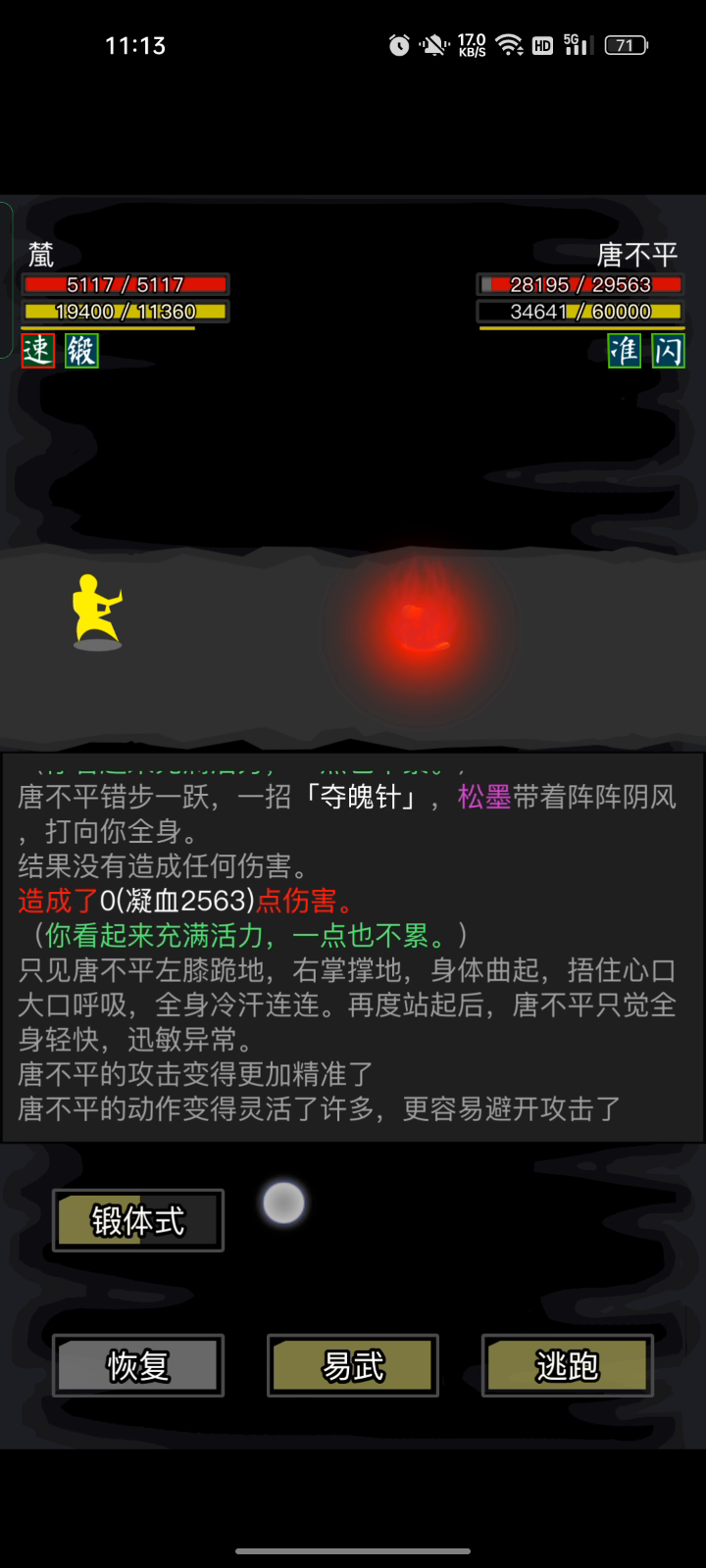Viewport: 706px width, 1568px height.
Task: Tap the 恢复 recover button
Action: (x=138, y=1365)
